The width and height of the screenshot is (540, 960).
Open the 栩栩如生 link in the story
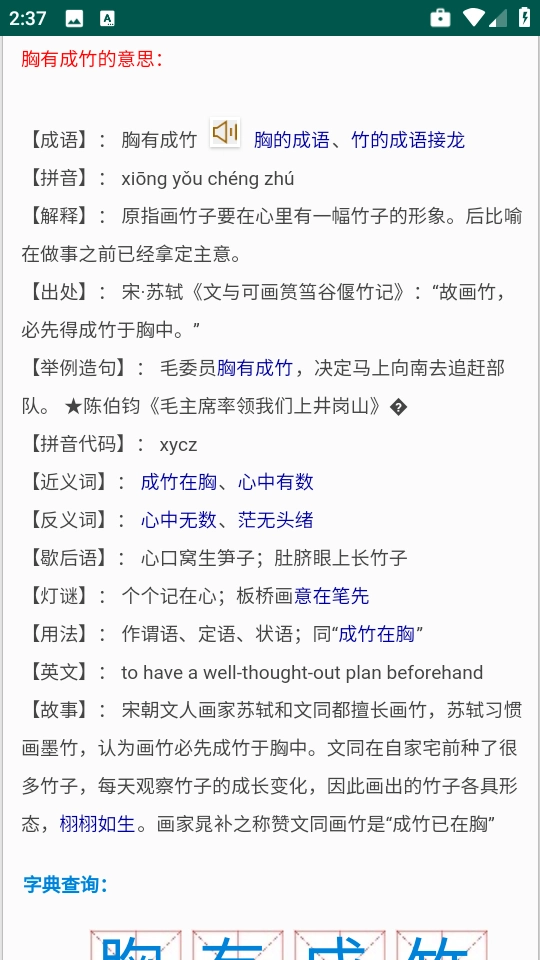click(x=97, y=824)
